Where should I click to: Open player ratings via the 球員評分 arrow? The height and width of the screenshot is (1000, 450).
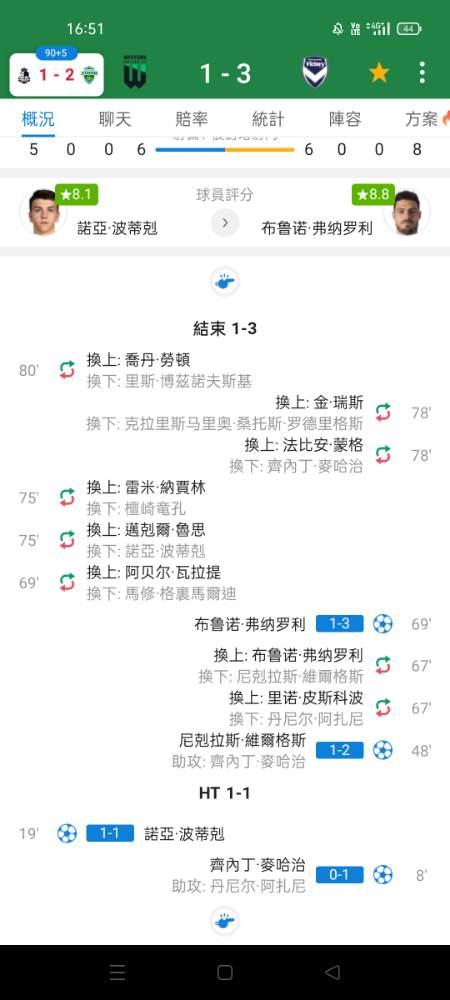225,223
